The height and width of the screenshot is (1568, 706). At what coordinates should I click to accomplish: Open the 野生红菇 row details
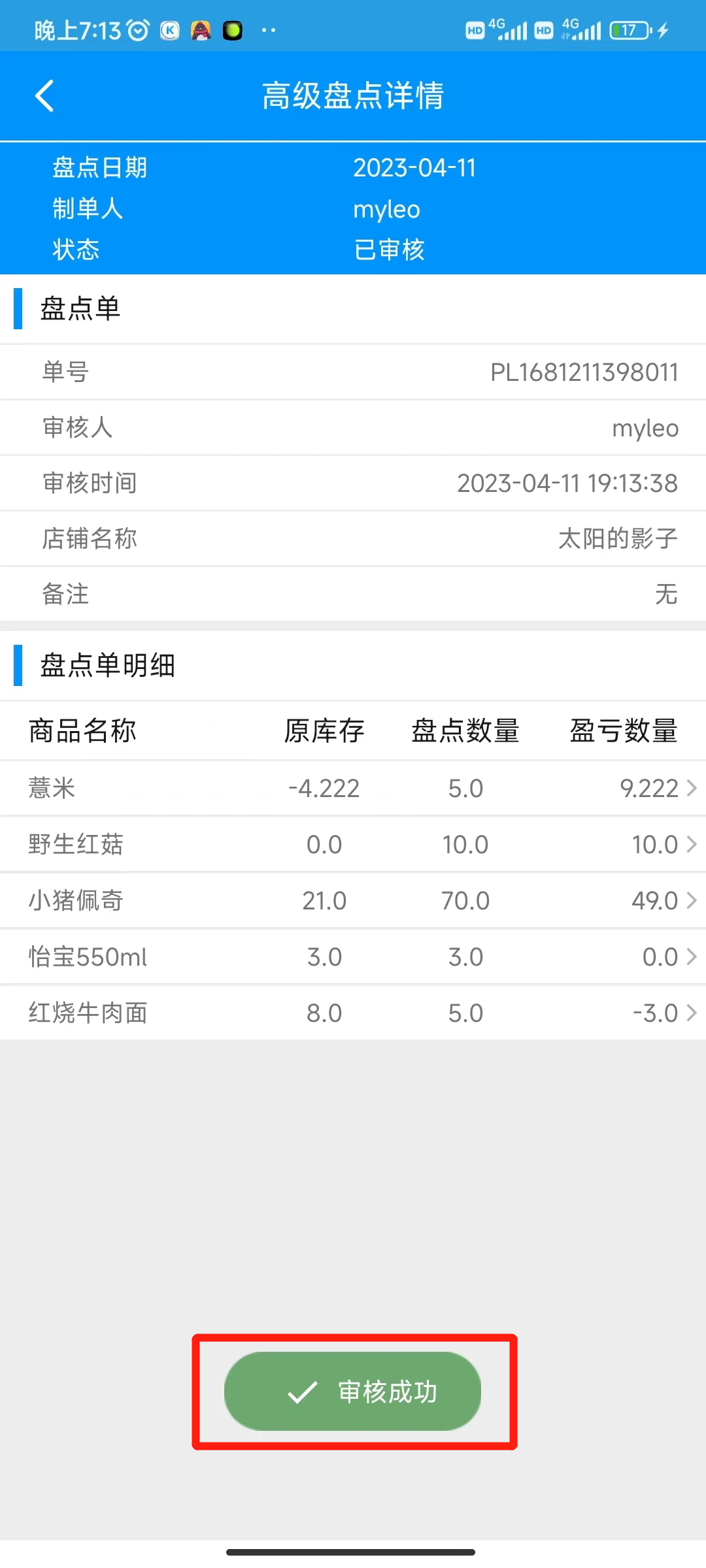(x=353, y=844)
